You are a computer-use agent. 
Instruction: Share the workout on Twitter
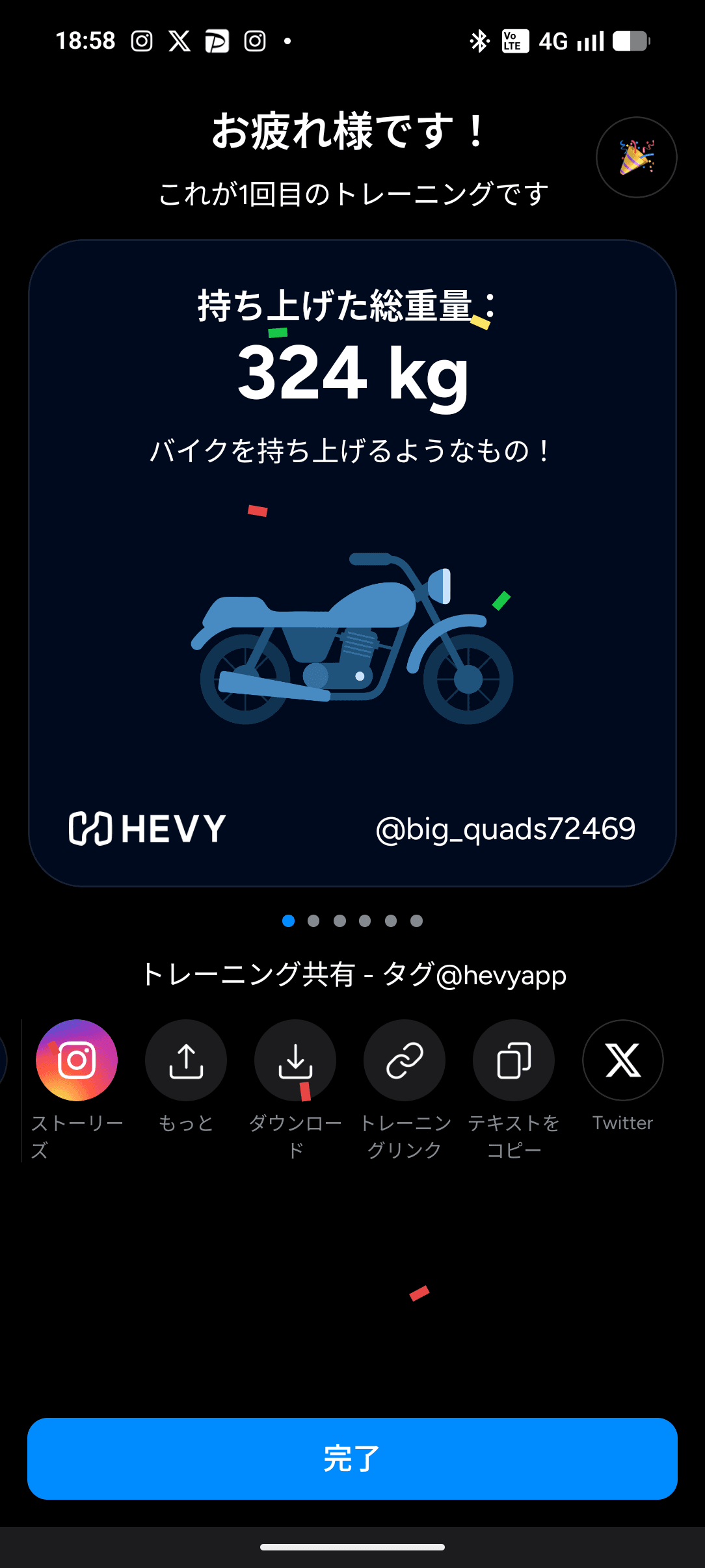pyautogui.click(x=622, y=1060)
